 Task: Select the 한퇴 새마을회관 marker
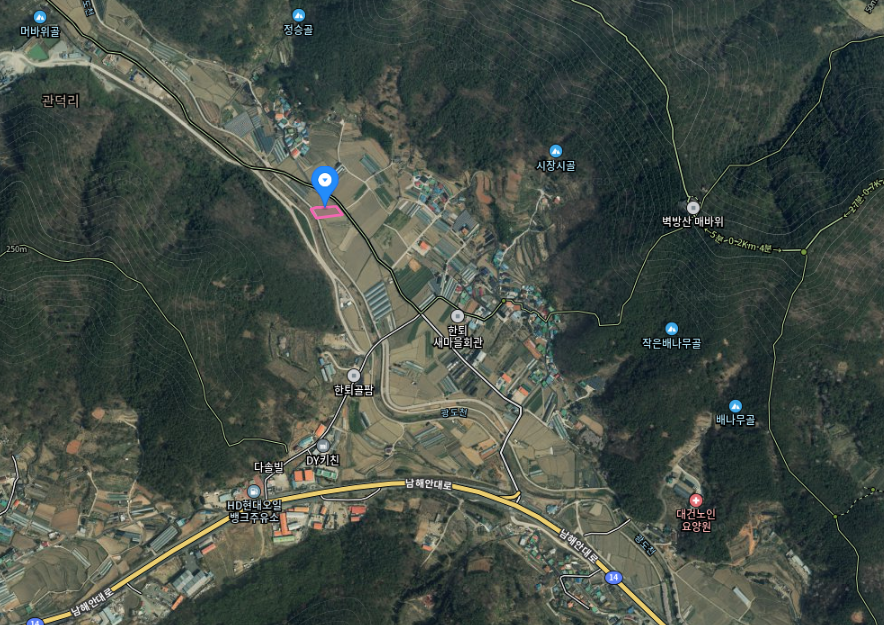tap(457, 316)
